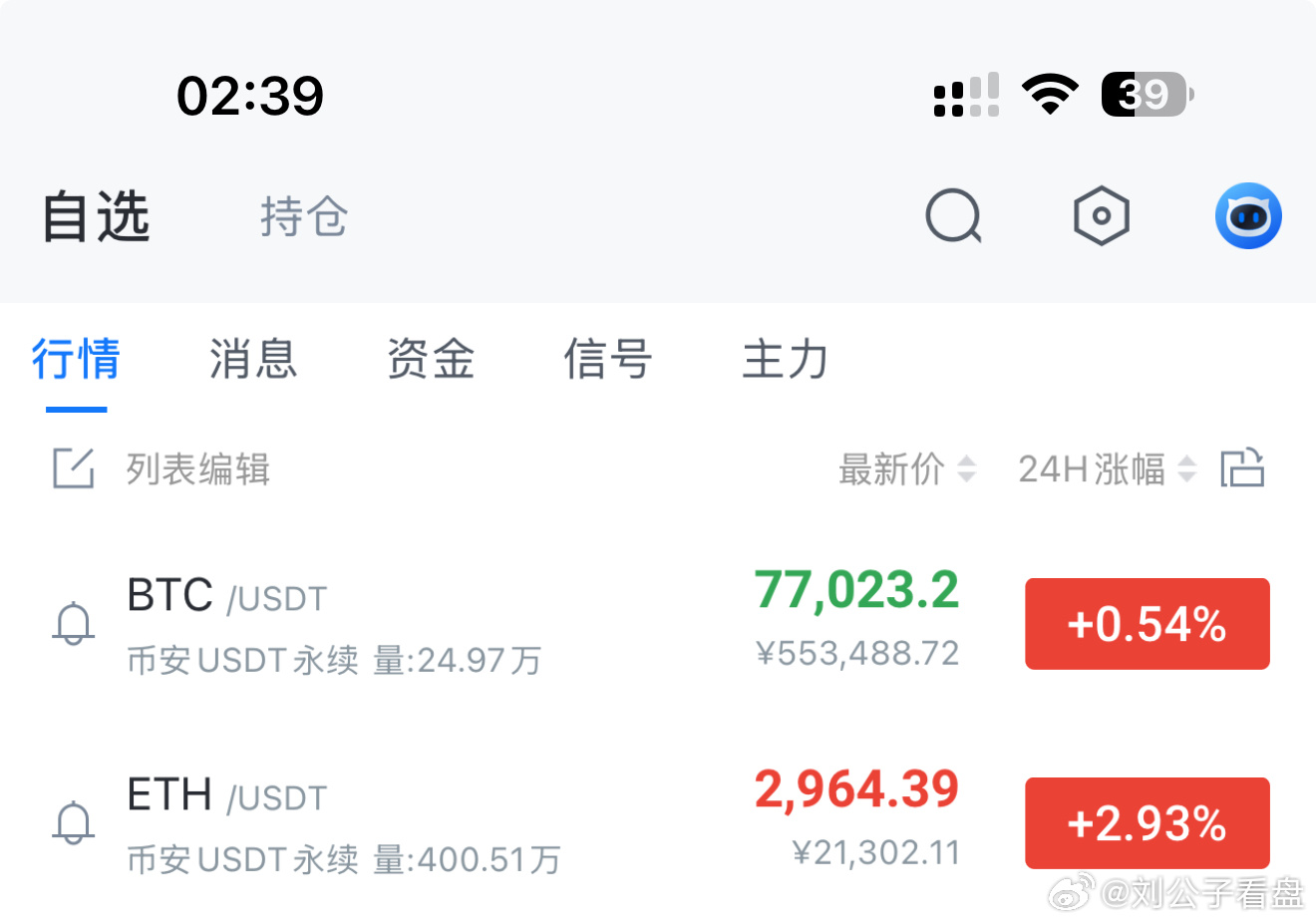Image resolution: width=1316 pixels, height=924 pixels.
Task: Sort by 24H涨幅
Action: coord(1106,468)
